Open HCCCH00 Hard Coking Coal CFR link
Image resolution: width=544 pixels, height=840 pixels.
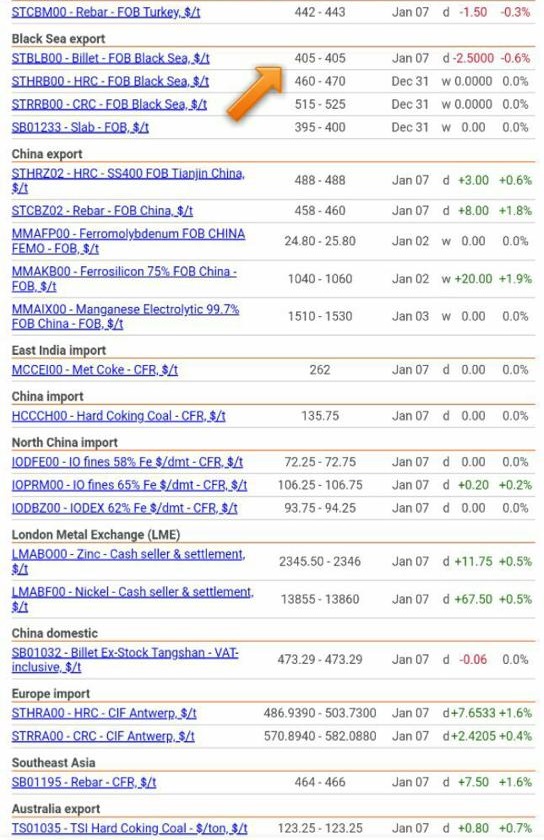tap(118, 416)
